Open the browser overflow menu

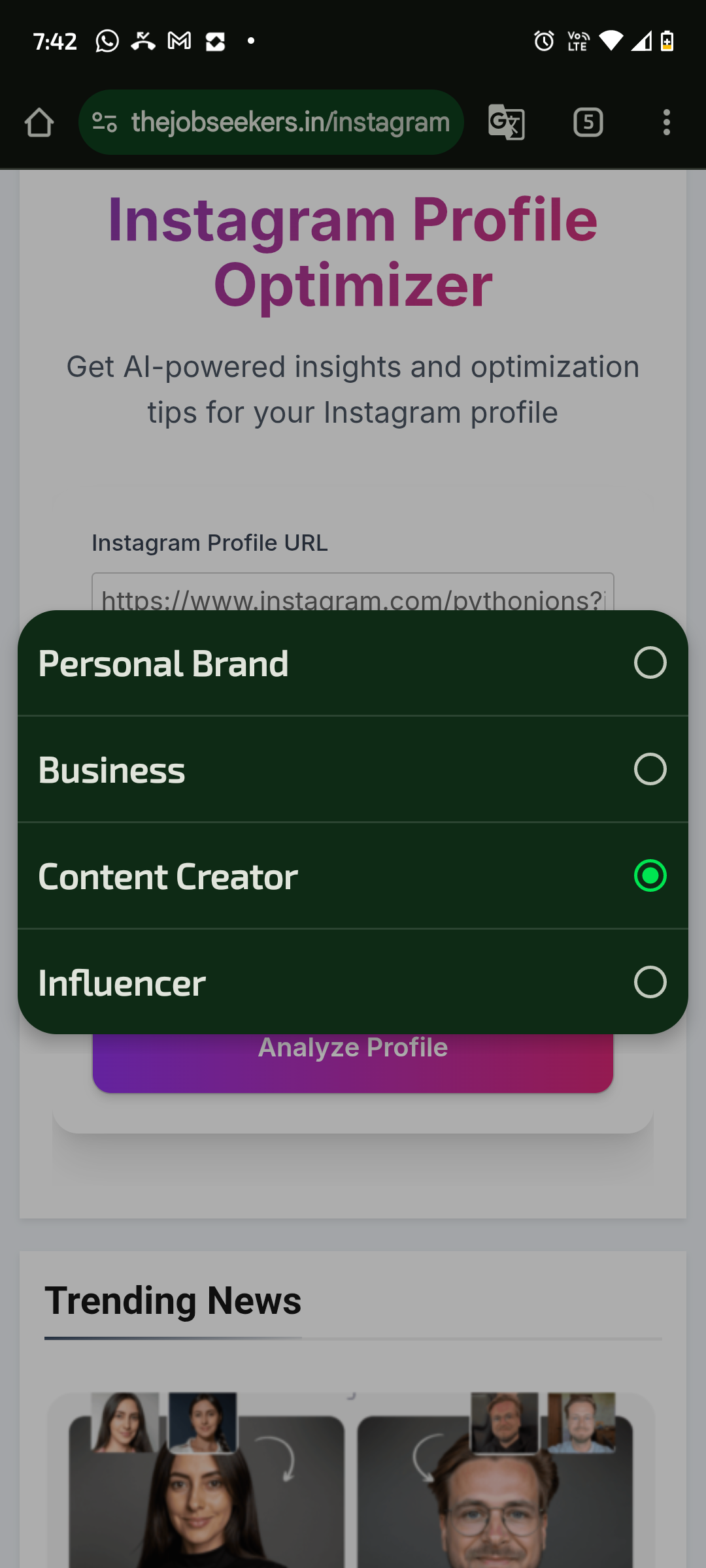[x=666, y=122]
